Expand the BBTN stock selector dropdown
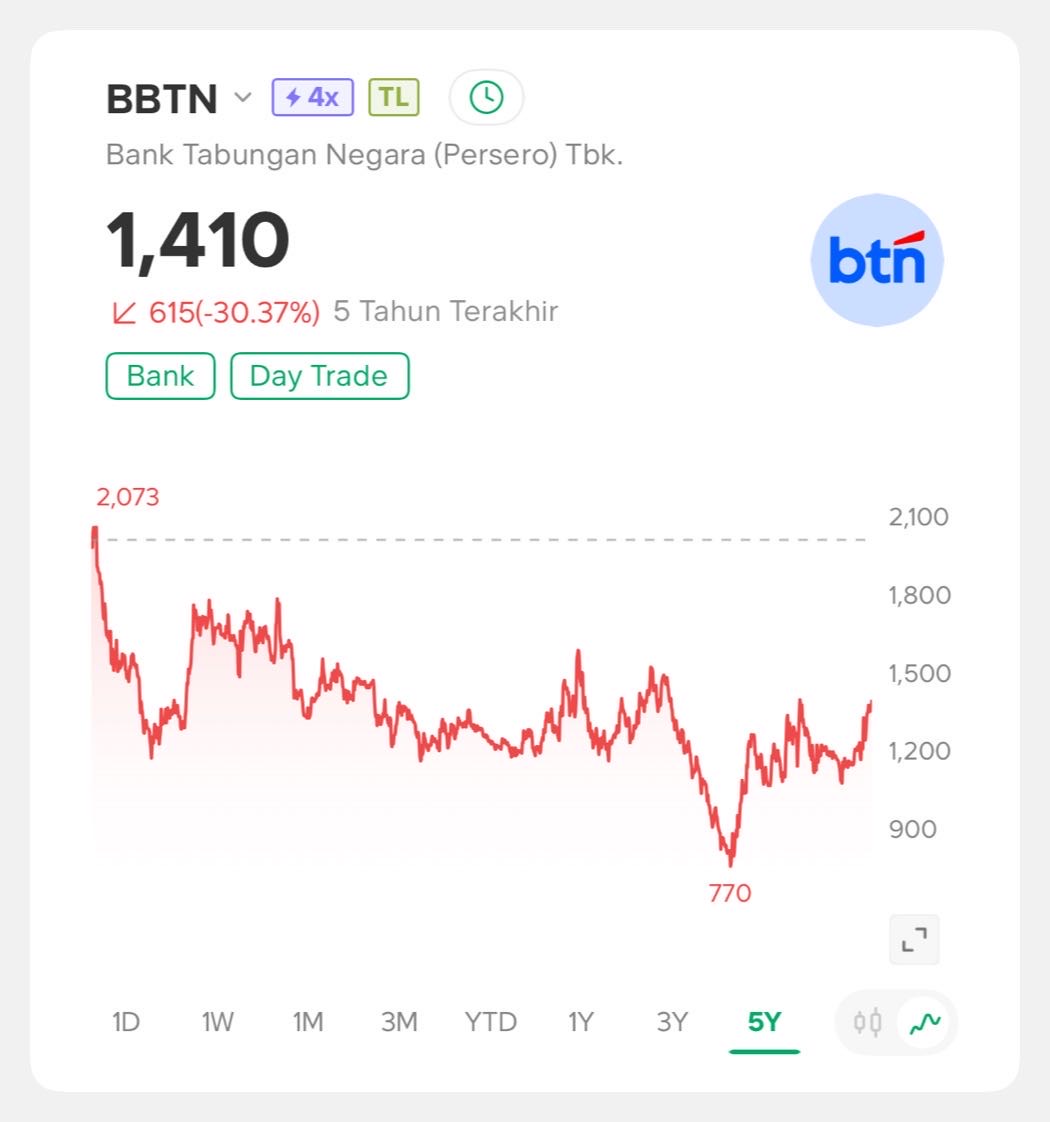This screenshot has width=1050, height=1122. click(x=243, y=98)
